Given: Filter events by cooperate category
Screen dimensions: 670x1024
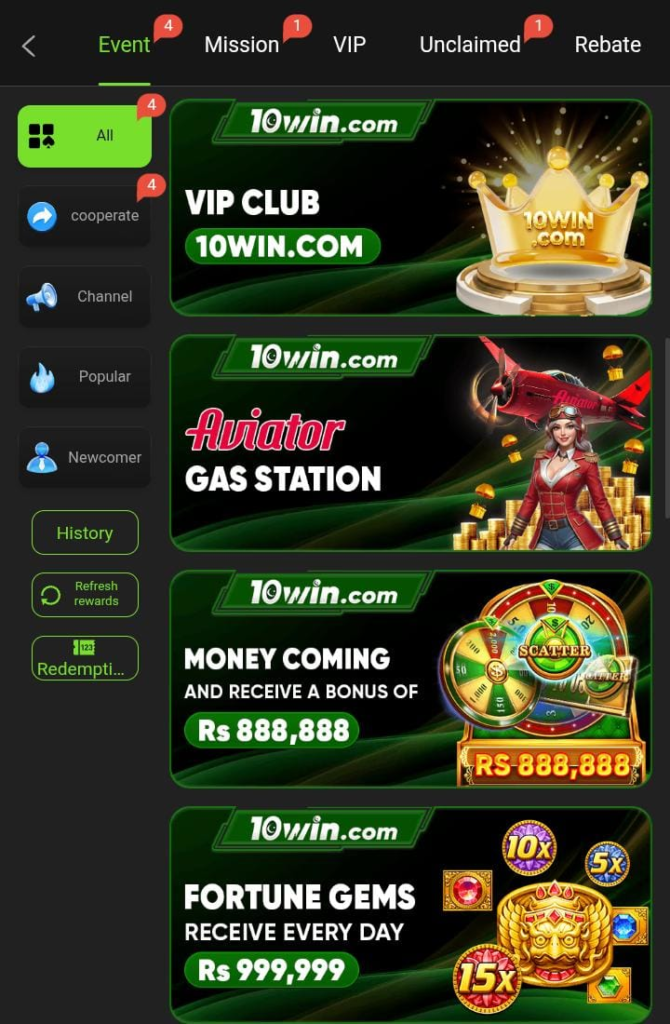Looking at the screenshot, I should tap(85, 216).
